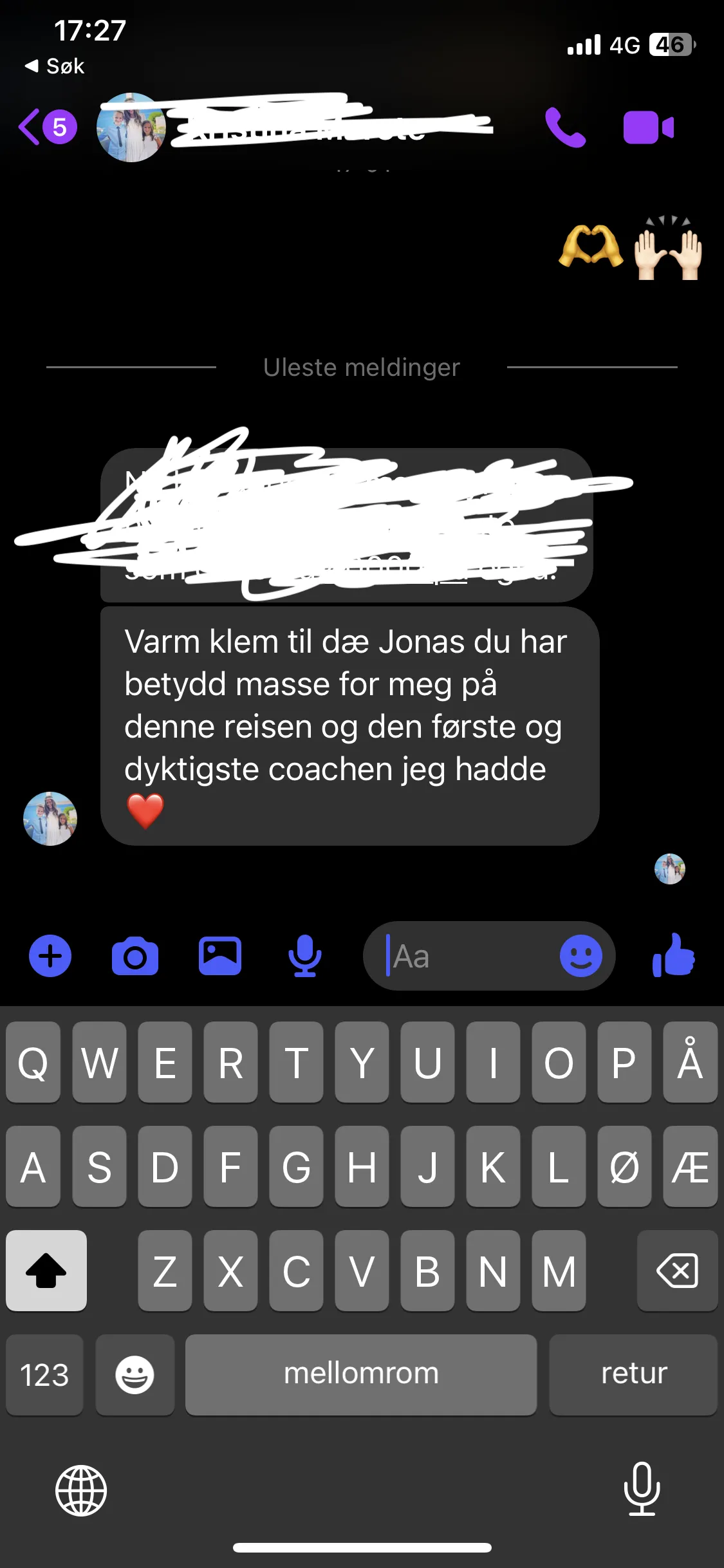
Task: Open the contact's profile picture in header
Action: coord(131,127)
